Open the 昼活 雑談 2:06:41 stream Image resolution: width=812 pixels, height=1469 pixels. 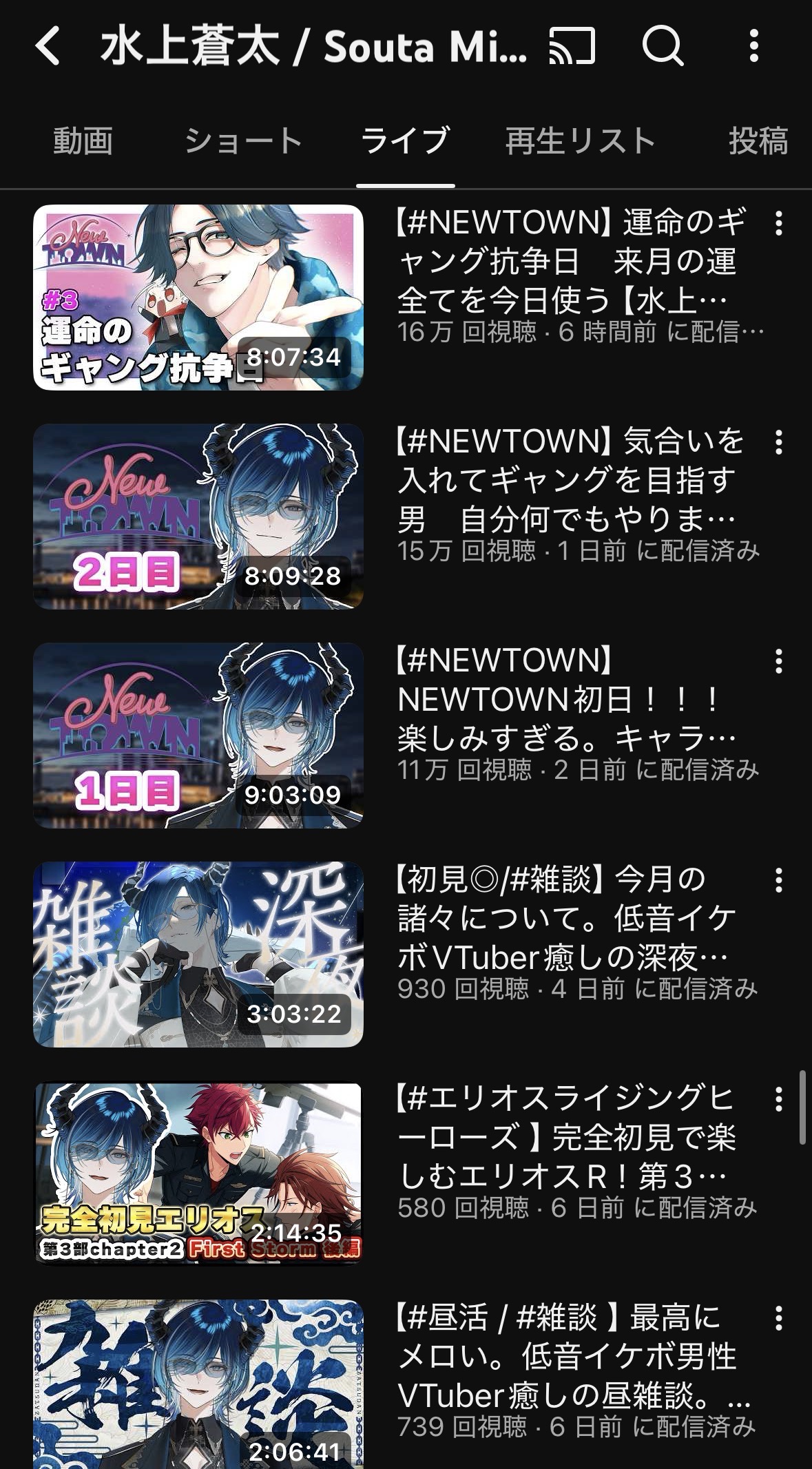pyautogui.click(x=198, y=1384)
